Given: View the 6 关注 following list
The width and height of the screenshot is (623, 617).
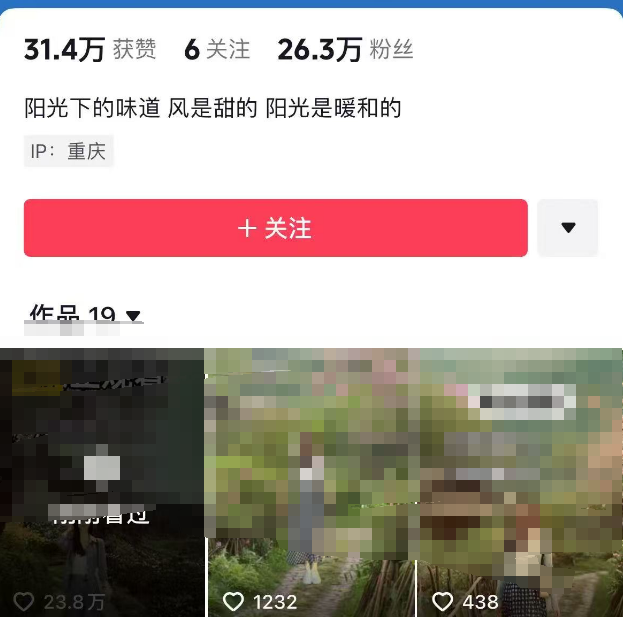Looking at the screenshot, I should [x=217, y=50].
